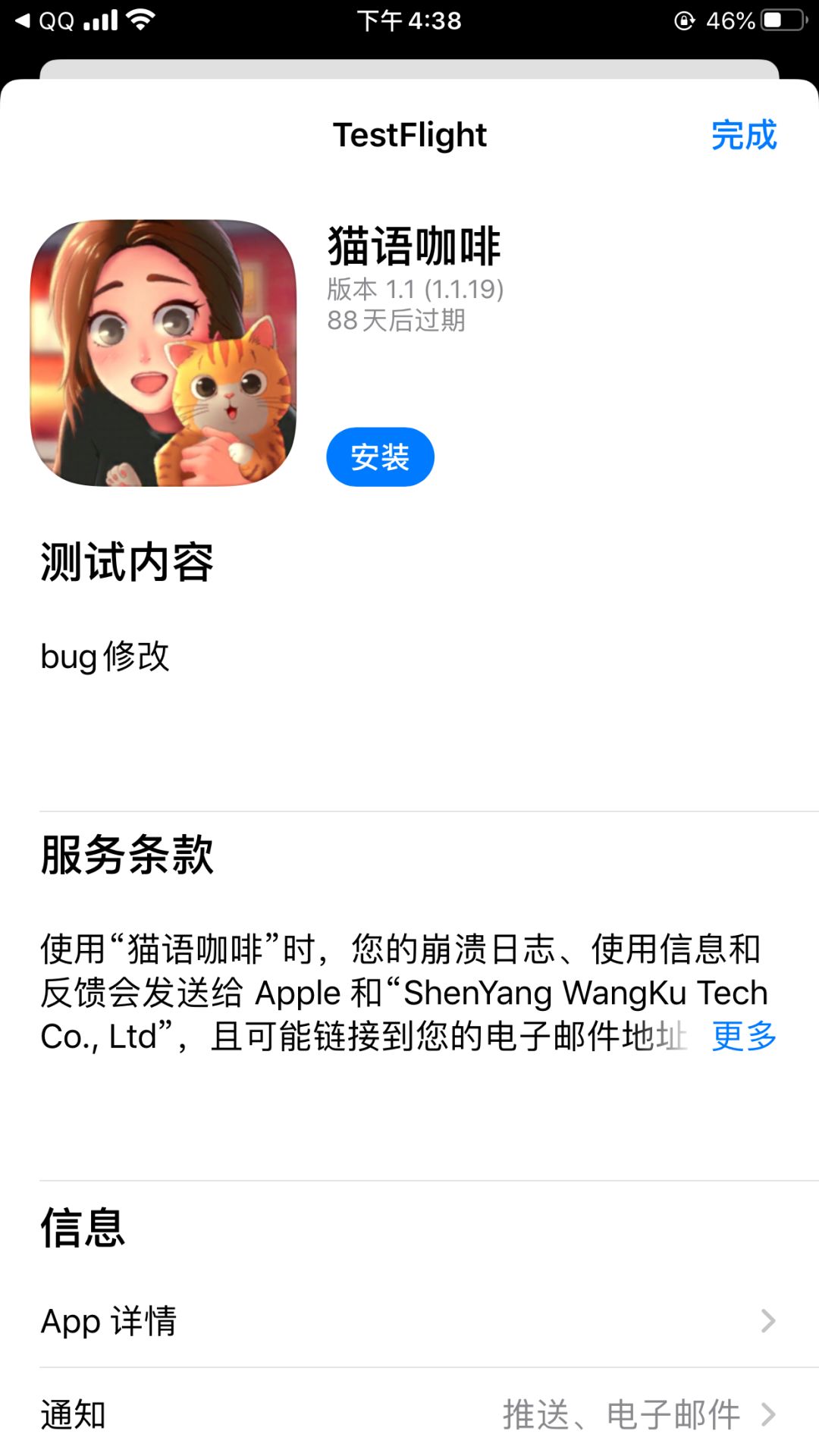Open the 更多 disclosure for full terms

pyautogui.click(x=743, y=1037)
